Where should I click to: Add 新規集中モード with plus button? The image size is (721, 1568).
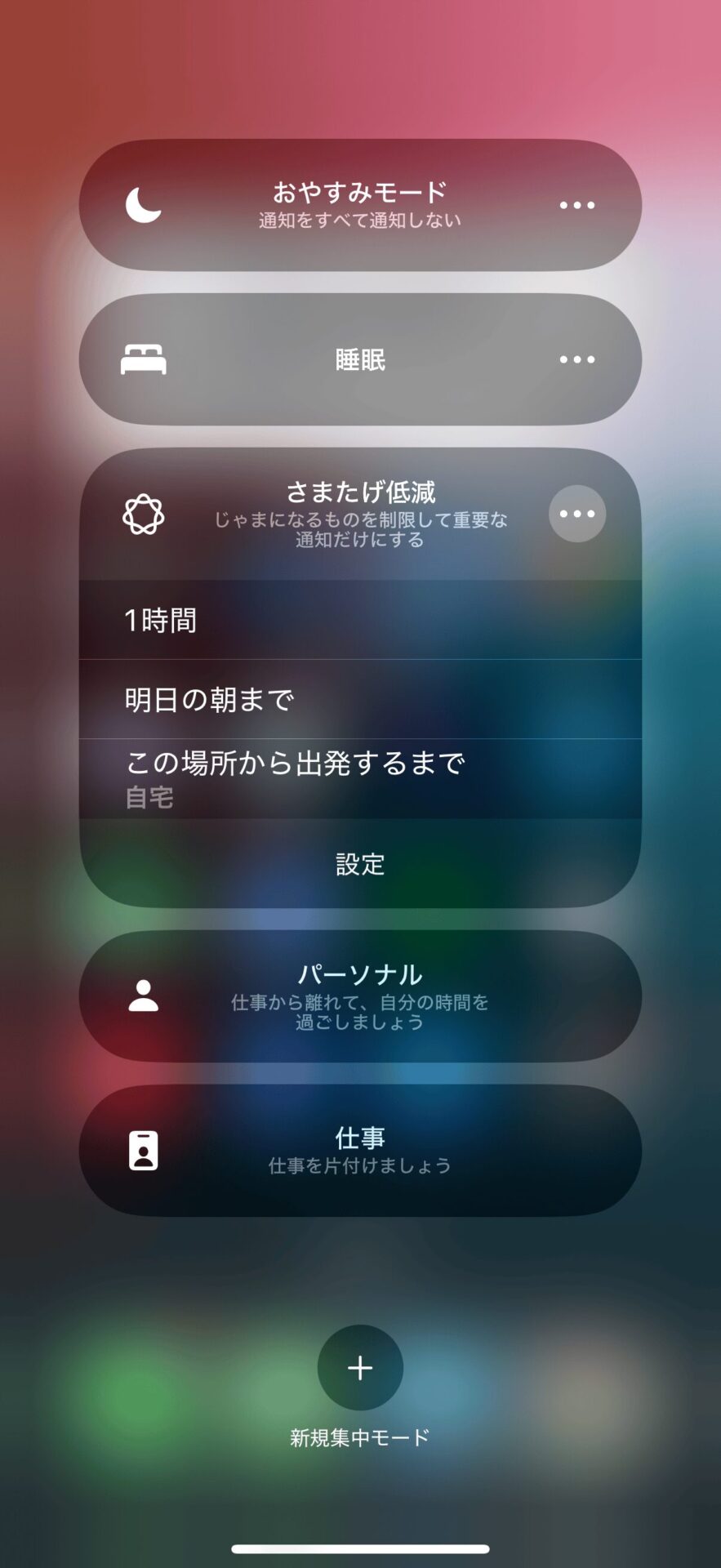pyautogui.click(x=359, y=1367)
